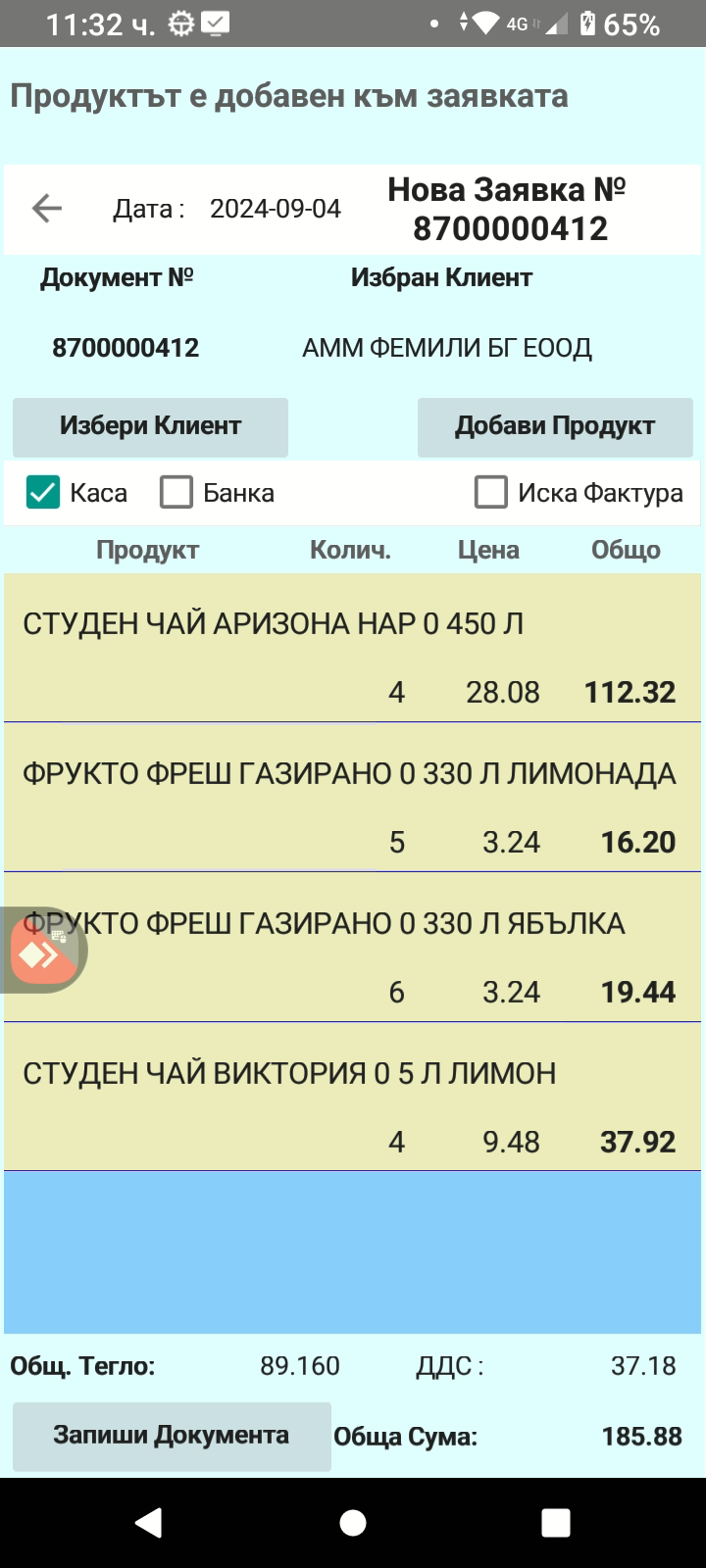Tap the Избери Клиент button

tap(150, 426)
